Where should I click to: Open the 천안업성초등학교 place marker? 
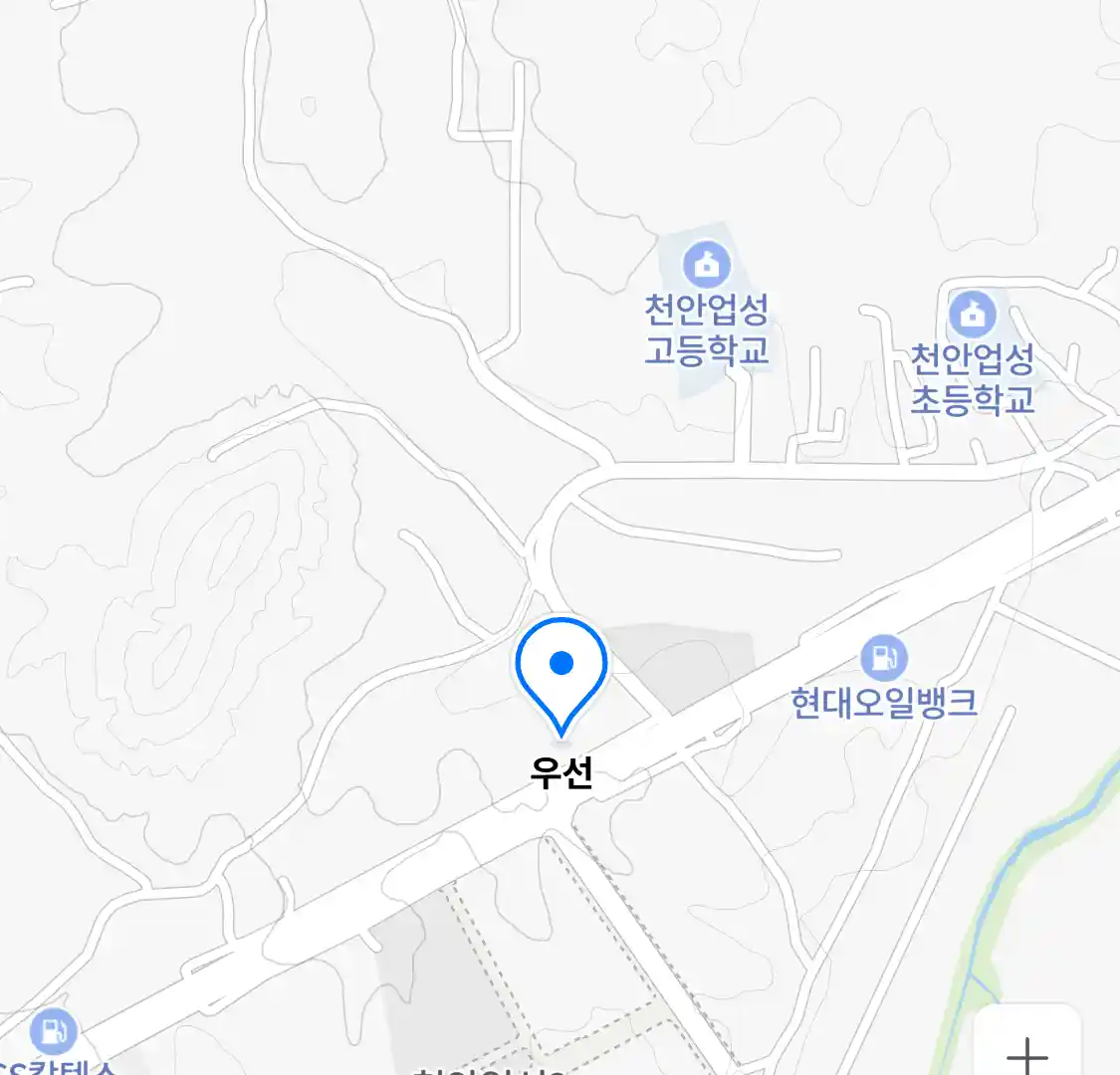(973, 315)
